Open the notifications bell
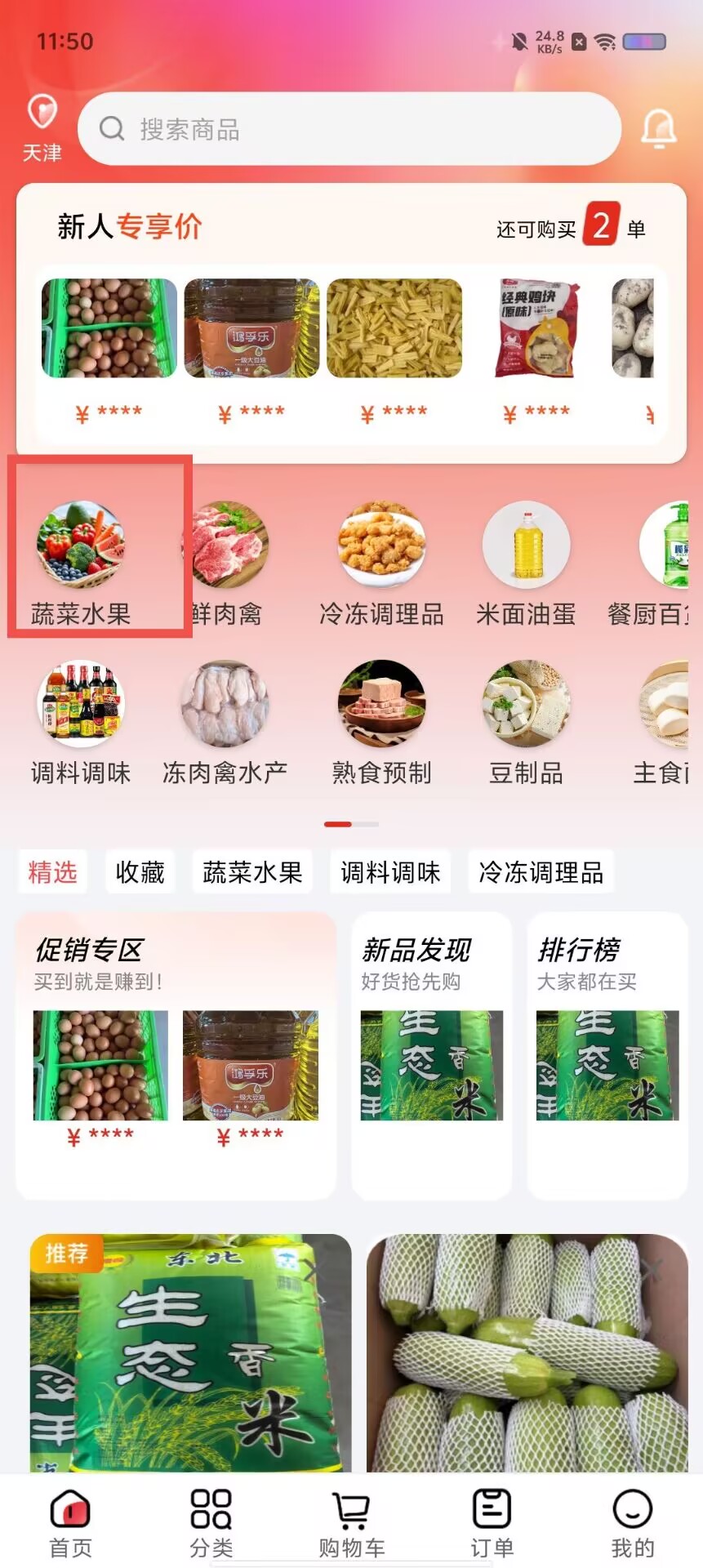This screenshot has width=703, height=1568. [x=658, y=129]
